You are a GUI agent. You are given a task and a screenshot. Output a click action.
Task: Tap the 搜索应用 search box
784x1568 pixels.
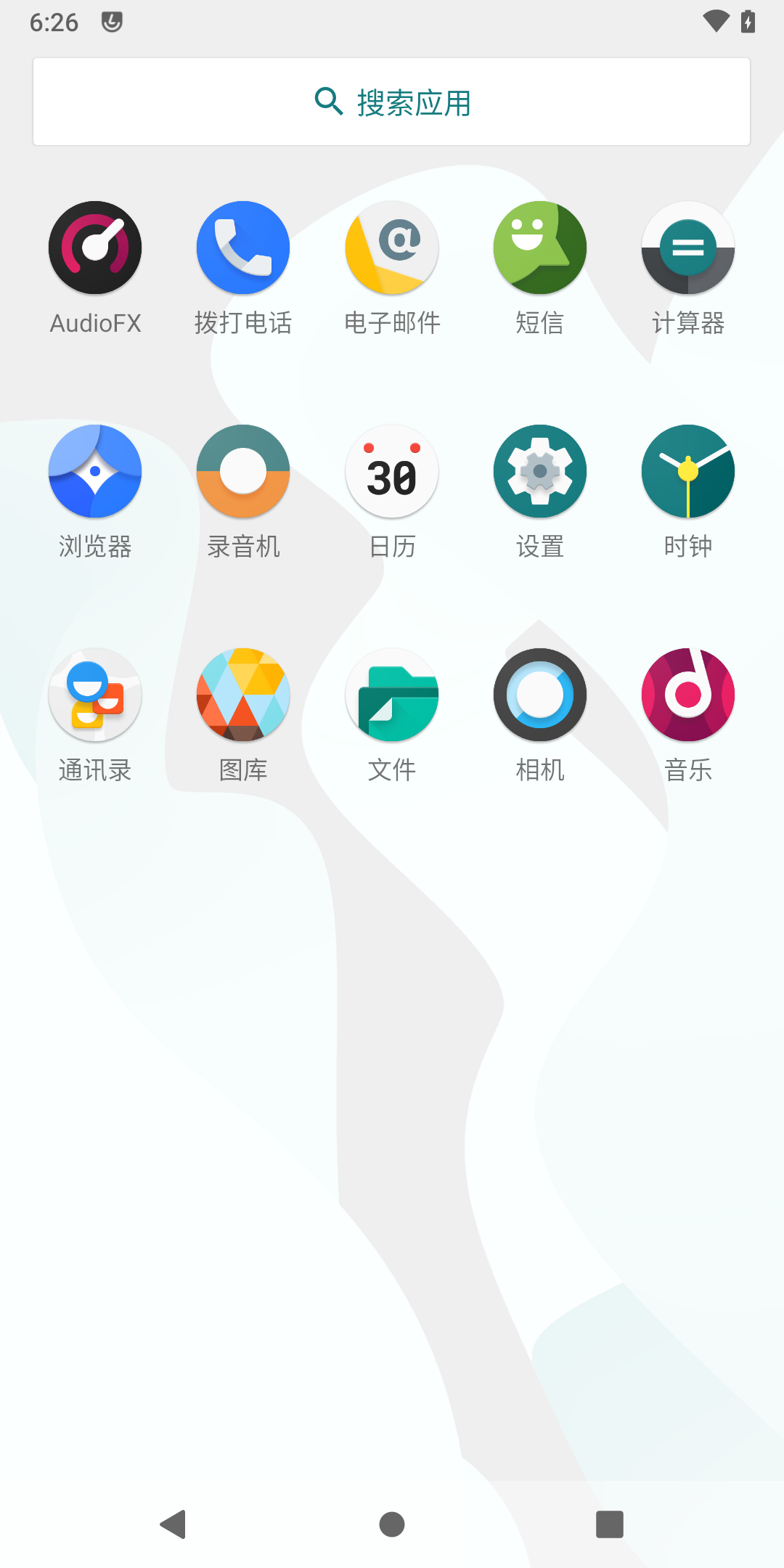click(391, 102)
